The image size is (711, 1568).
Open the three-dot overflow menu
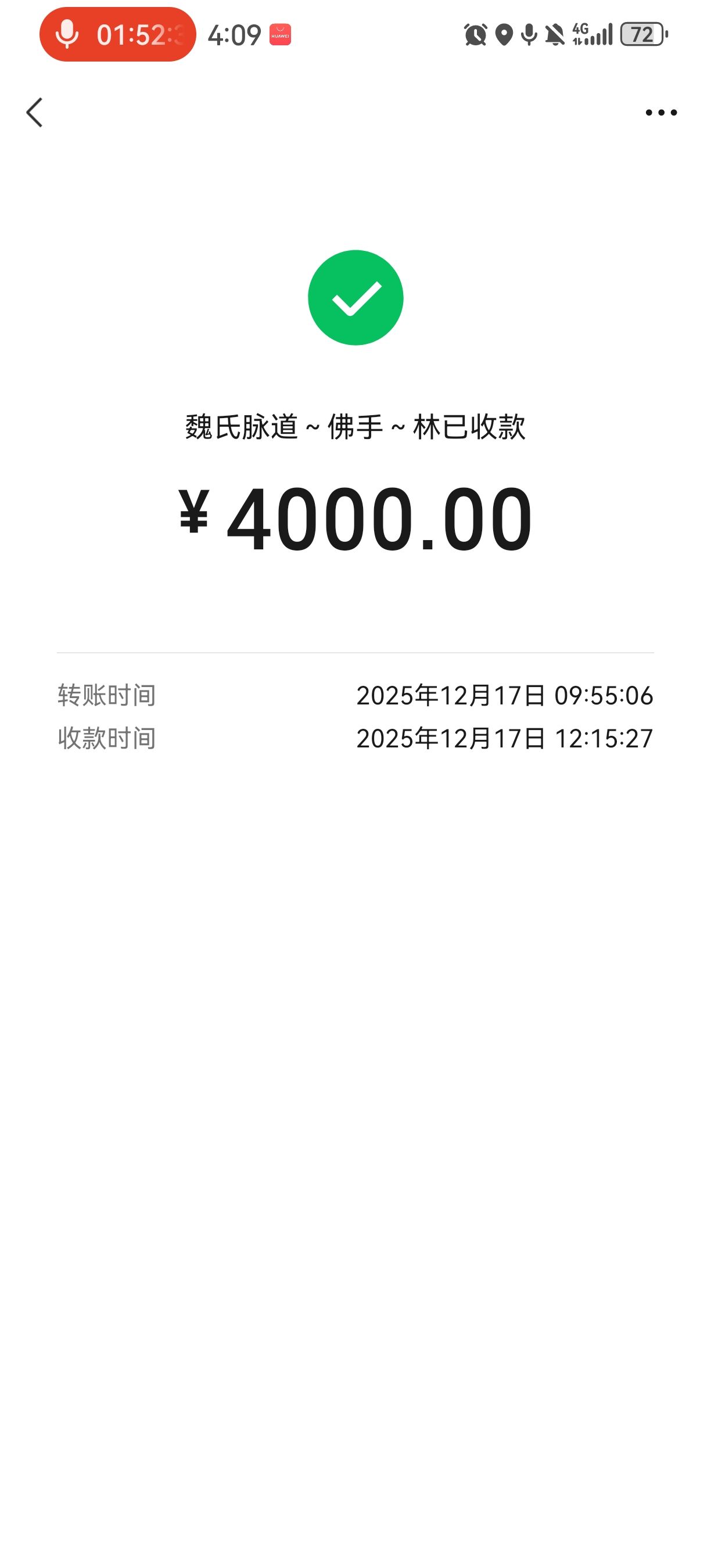pyautogui.click(x=660, y=113)
